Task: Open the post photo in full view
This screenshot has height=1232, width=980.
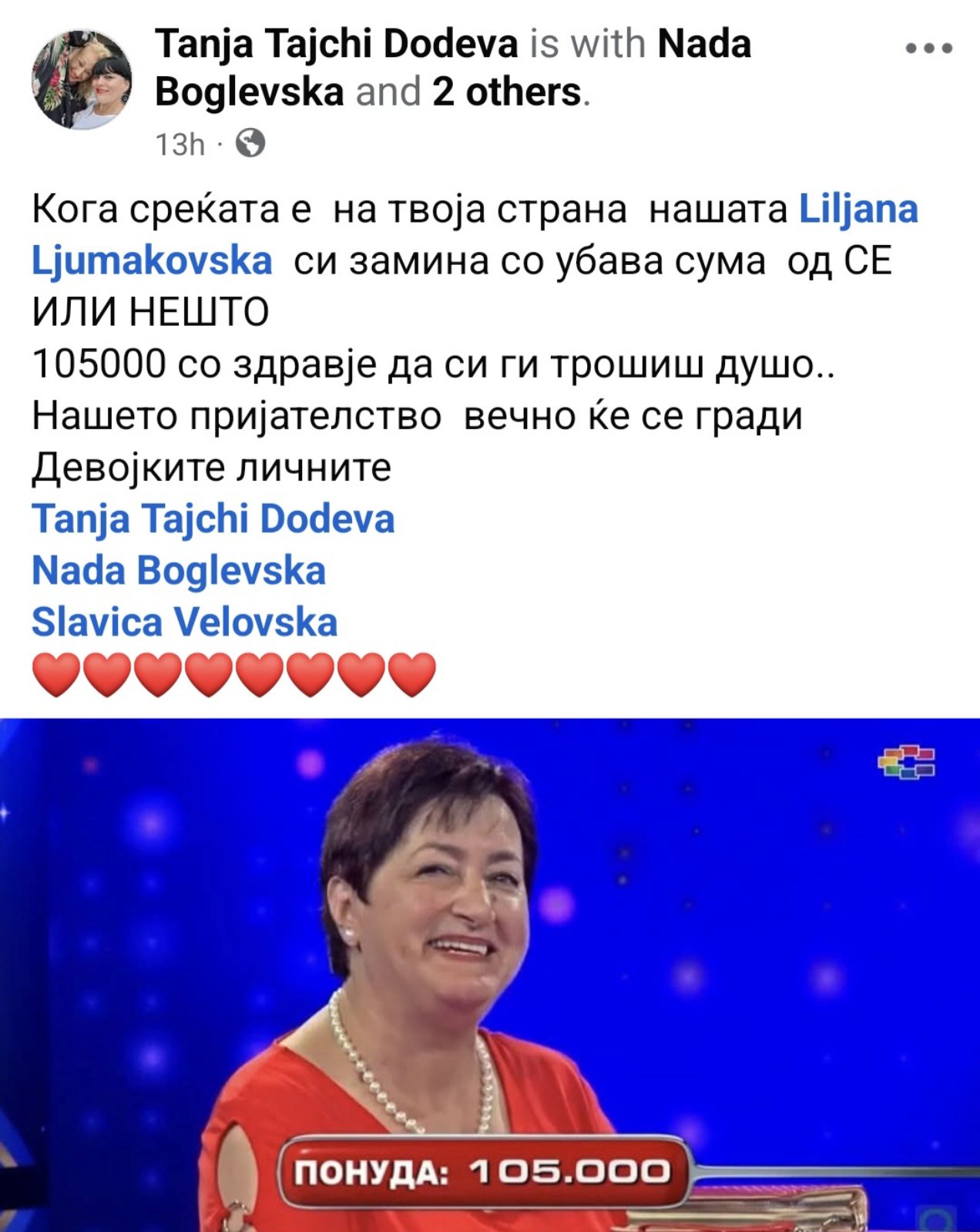Action: tap(490, 975)
